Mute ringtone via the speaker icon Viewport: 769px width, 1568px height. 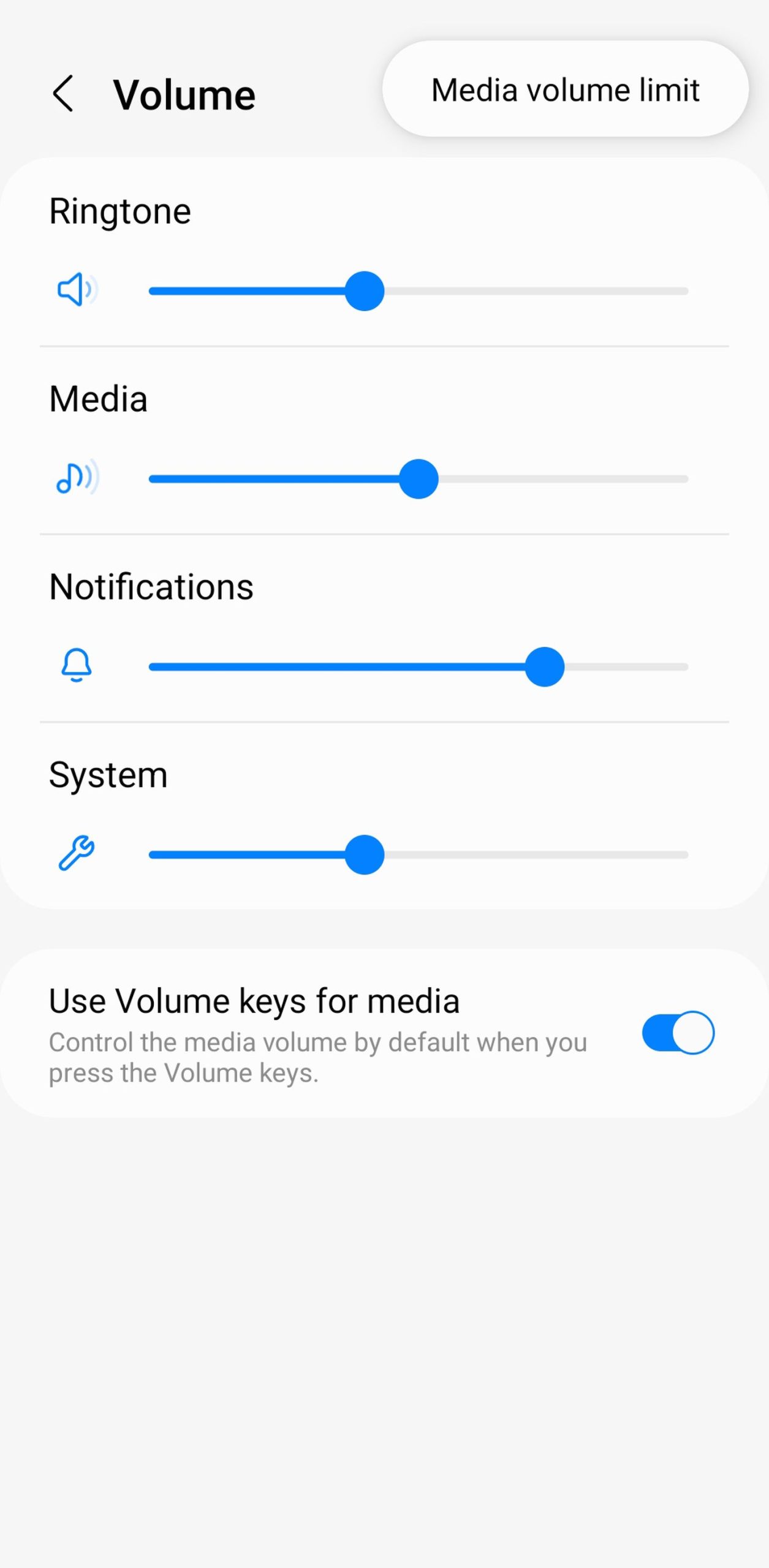pyautogui.click(x=77, y=290)
